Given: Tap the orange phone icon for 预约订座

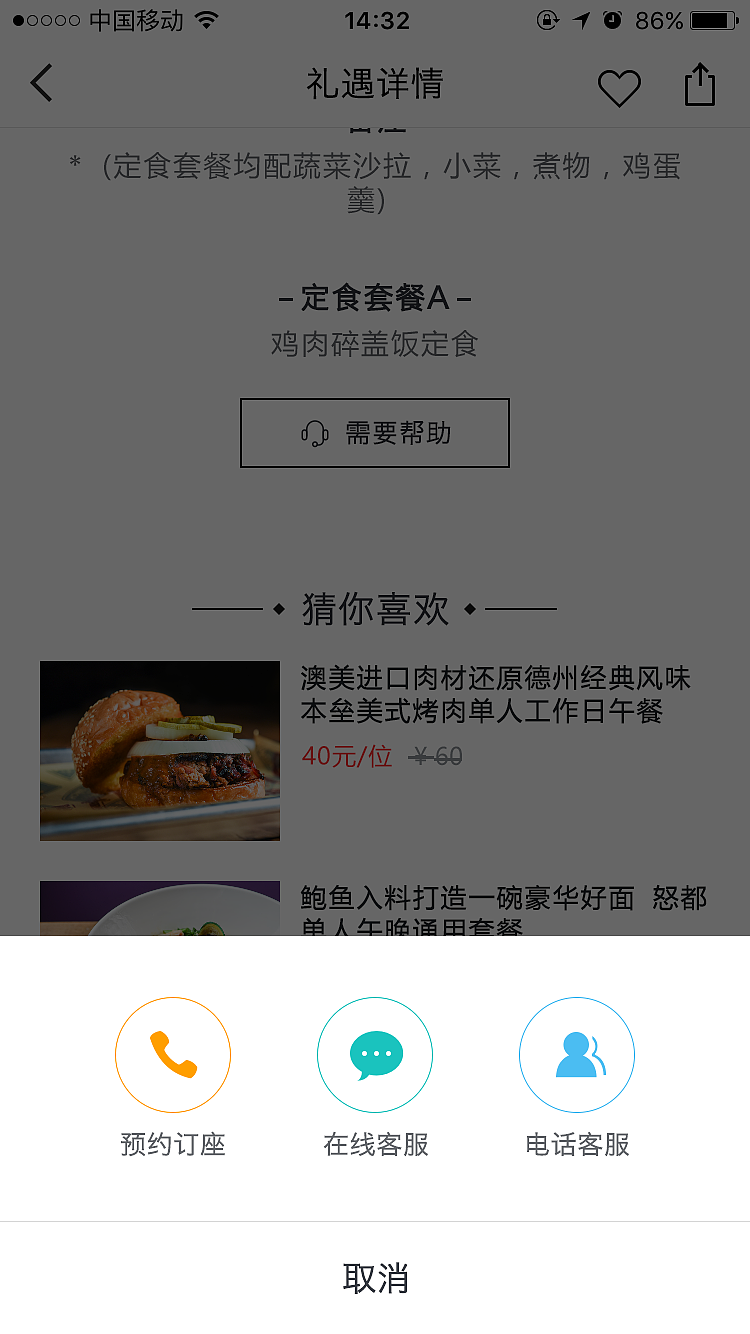Looking at the screenshot, I should tap(173, 1054).
